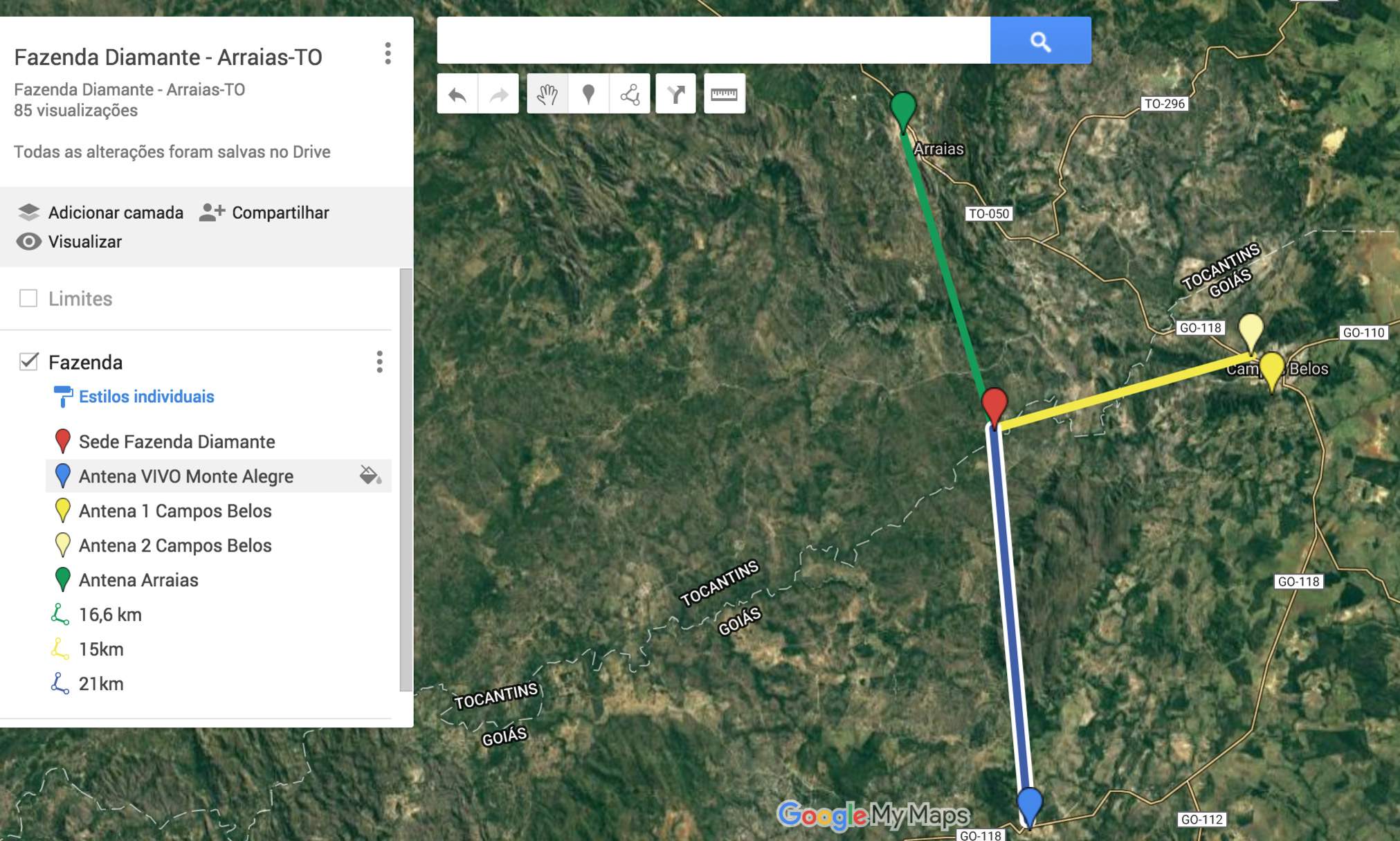Click Visualizar to preview the map

pyautogui.click(x=69, y=242)
